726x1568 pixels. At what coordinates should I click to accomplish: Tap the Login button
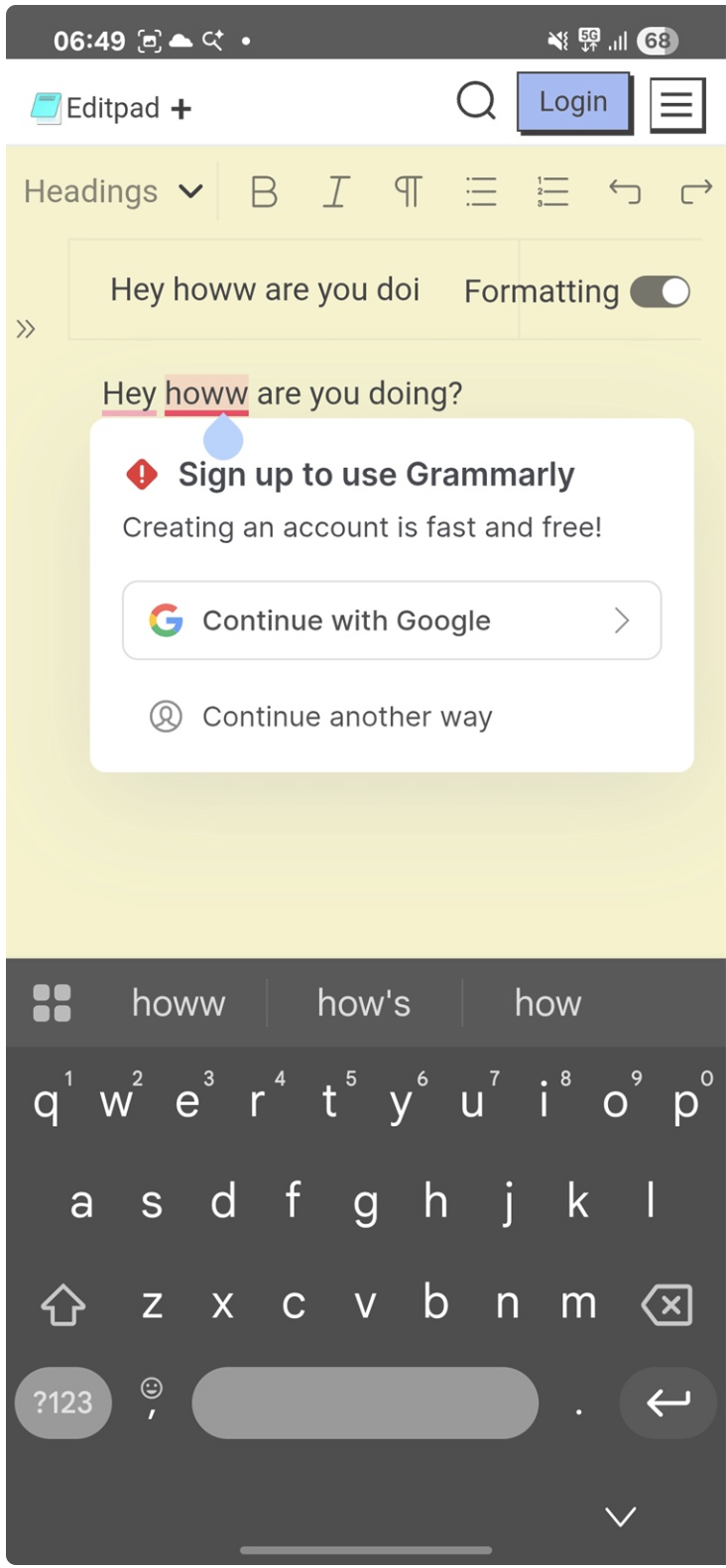coord(573,102)
